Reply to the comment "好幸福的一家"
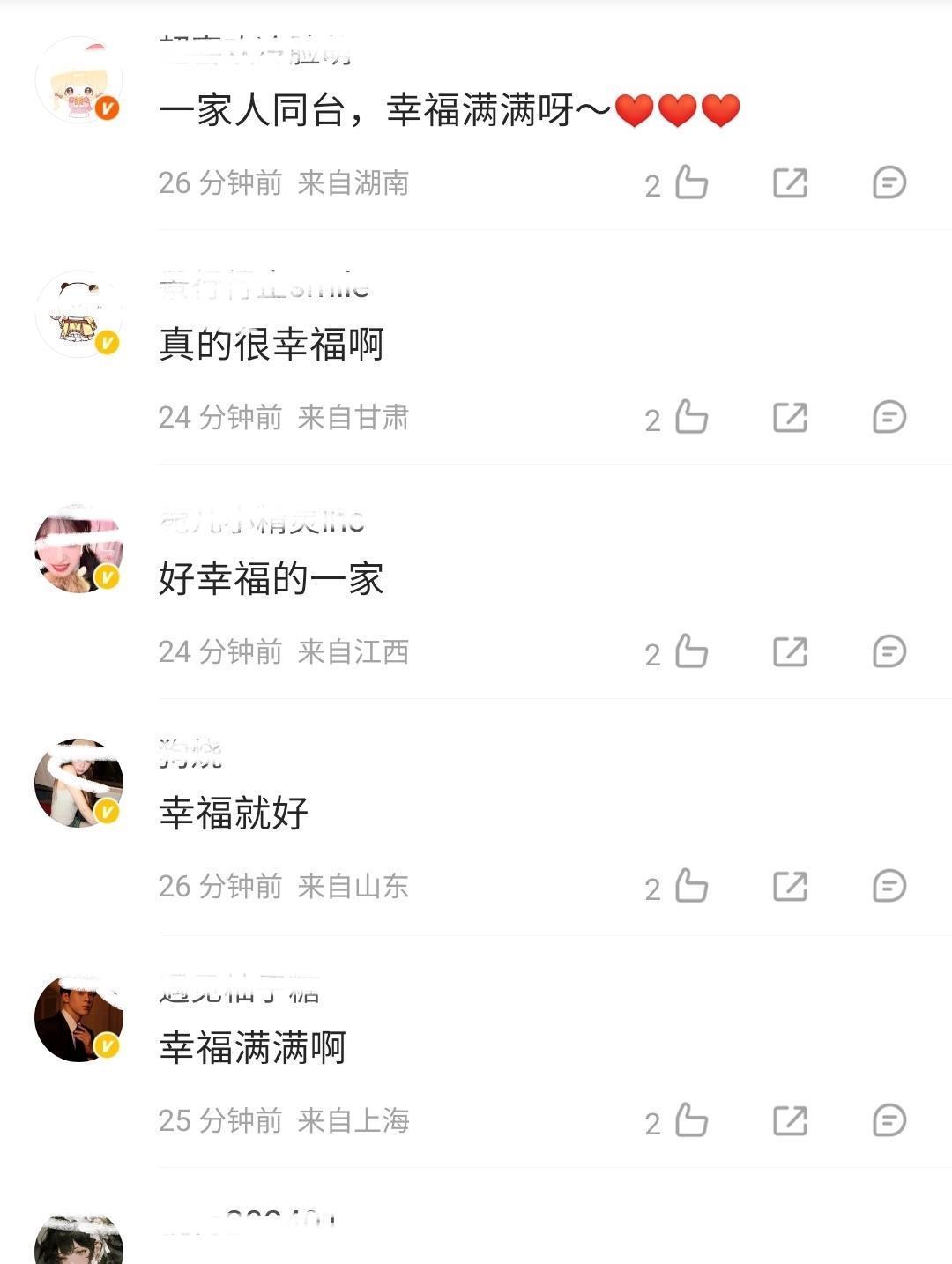Screen dimensions: 952x1264 click(x=889, y=652)
